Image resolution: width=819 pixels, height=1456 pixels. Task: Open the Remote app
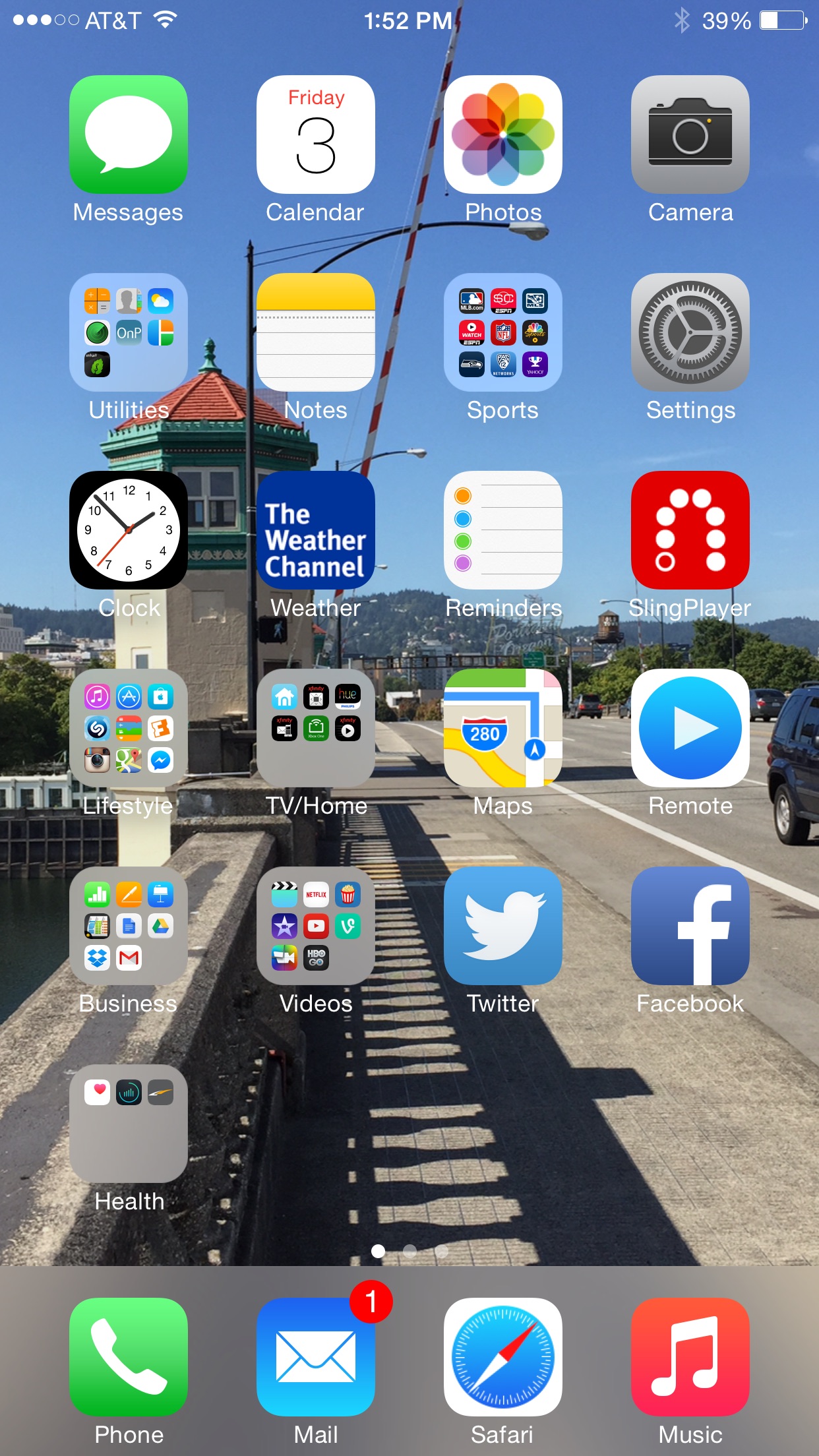pyautogui.click(x=690, y=728)
